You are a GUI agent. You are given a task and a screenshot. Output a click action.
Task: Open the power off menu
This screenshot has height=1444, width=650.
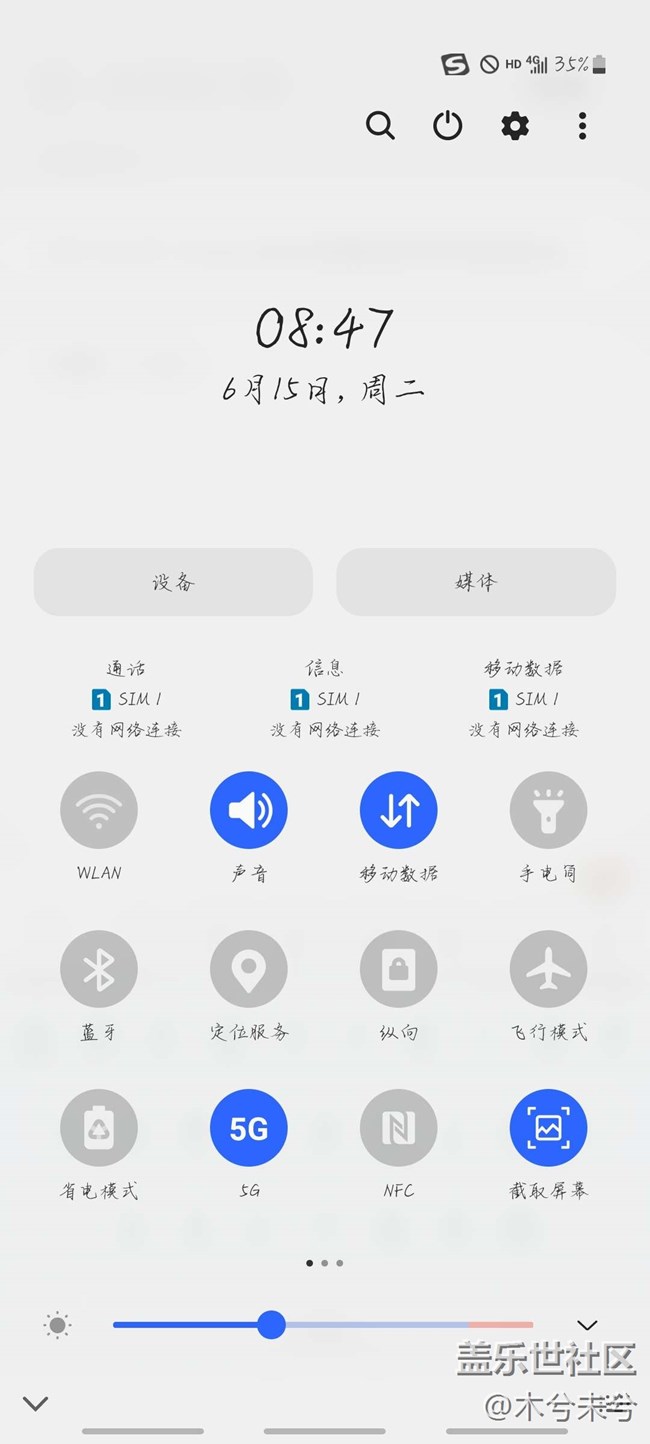coord(447,126)
